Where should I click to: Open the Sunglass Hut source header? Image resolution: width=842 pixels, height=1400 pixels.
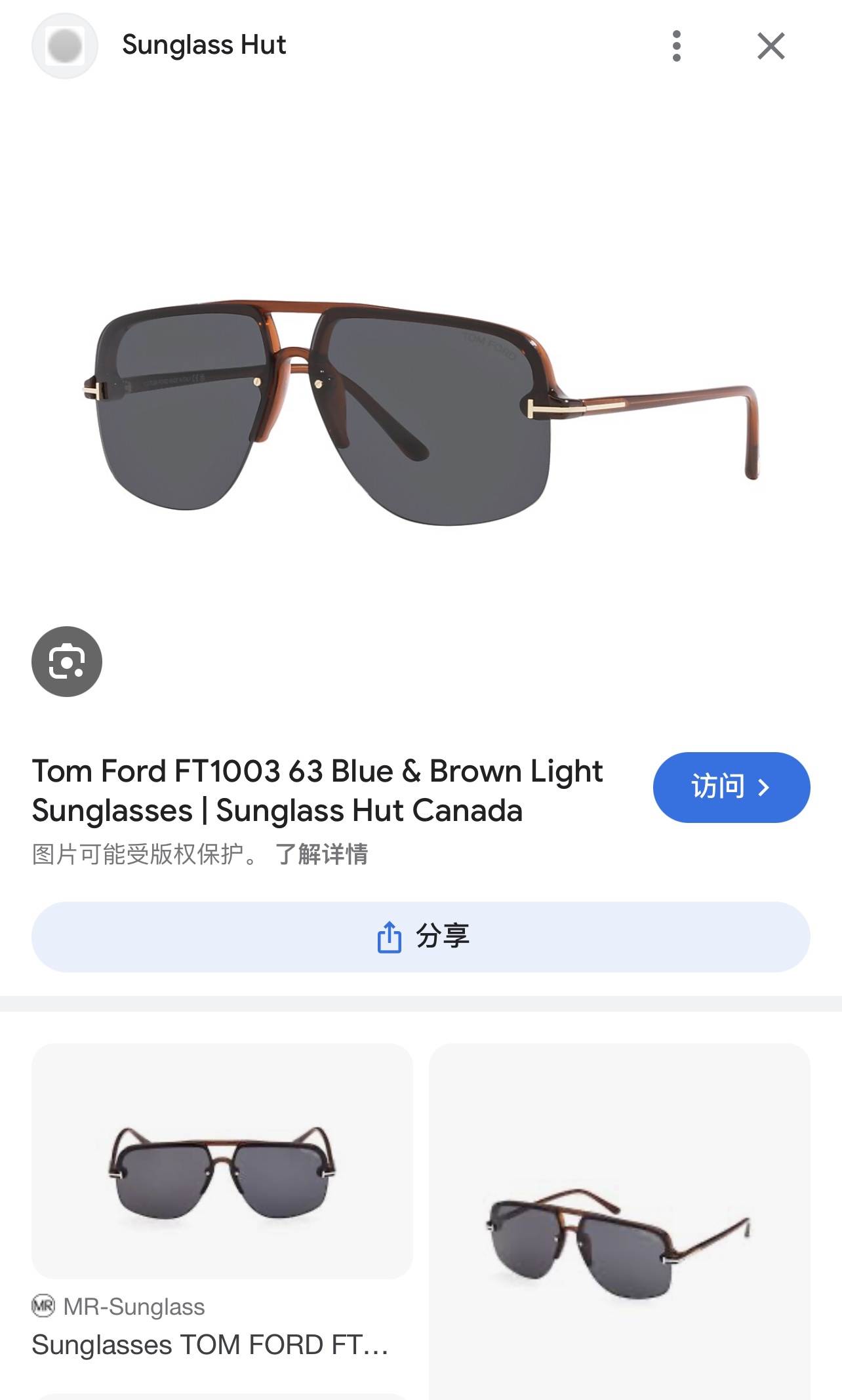(x=203, y=45)
